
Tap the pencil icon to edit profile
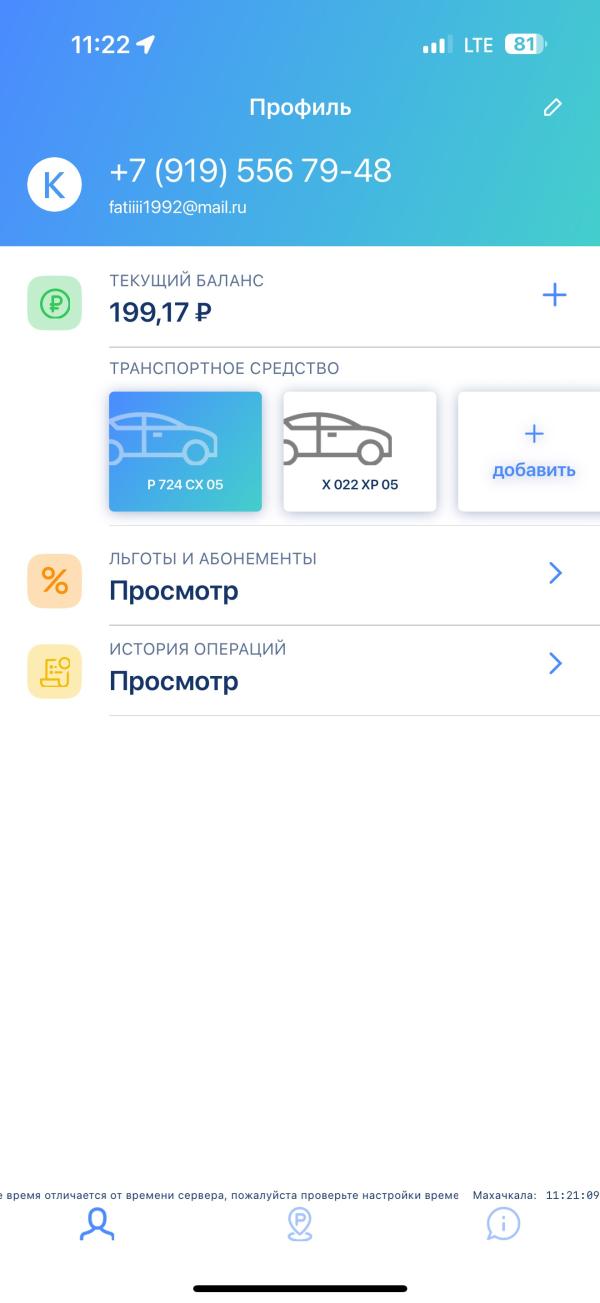[553, 108]
